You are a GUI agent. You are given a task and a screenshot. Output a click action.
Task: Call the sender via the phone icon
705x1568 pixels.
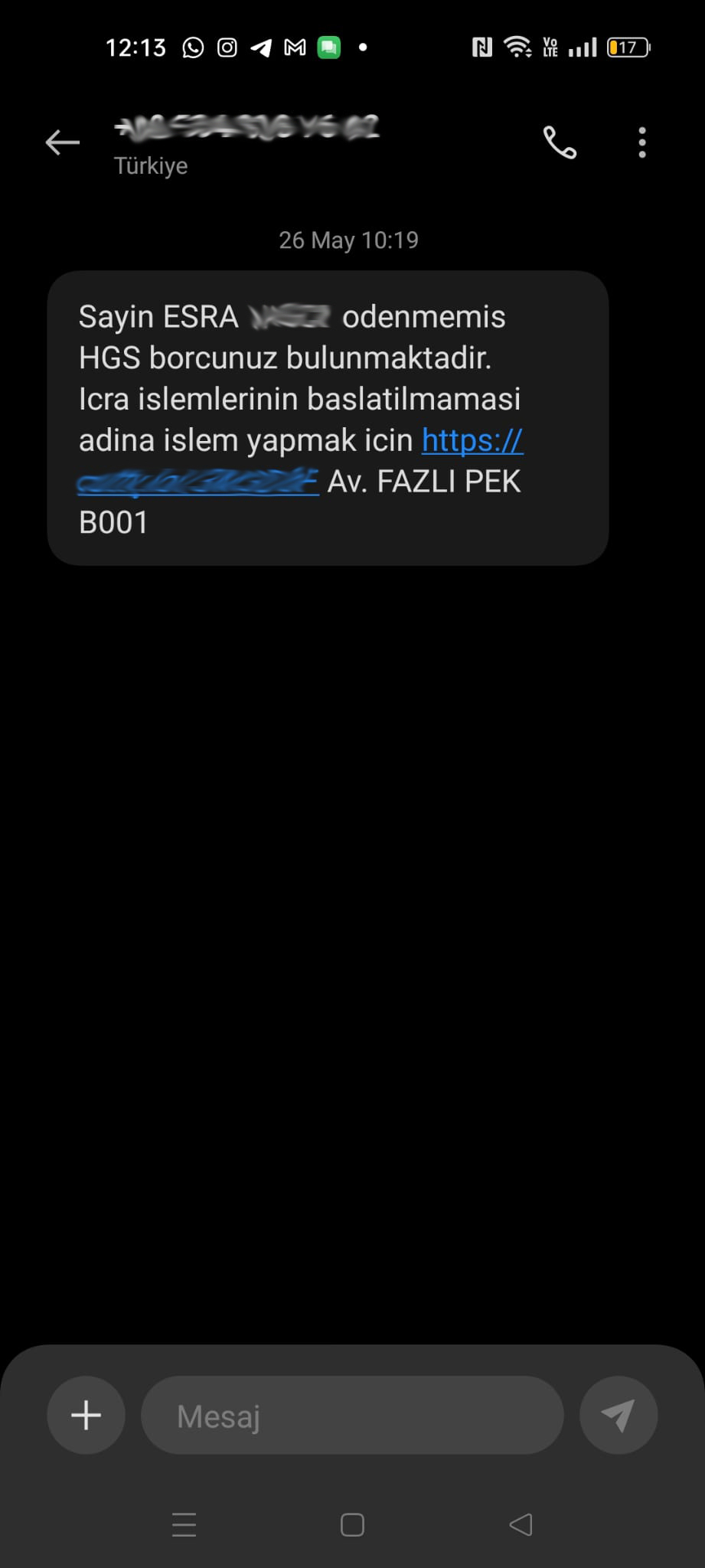[560, 142]
